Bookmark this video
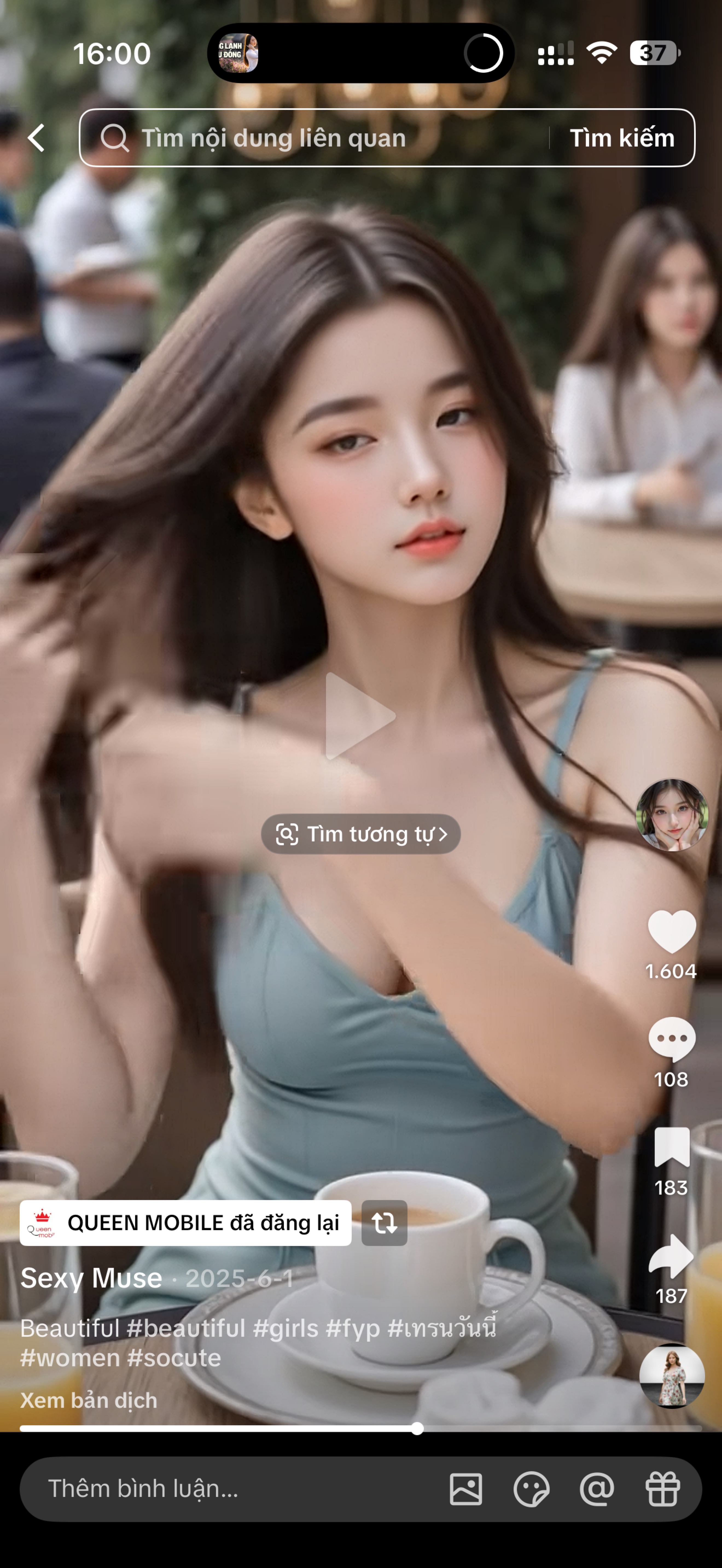The width and height of the screenshot is (722, 1568). [x=671, y=1147]
